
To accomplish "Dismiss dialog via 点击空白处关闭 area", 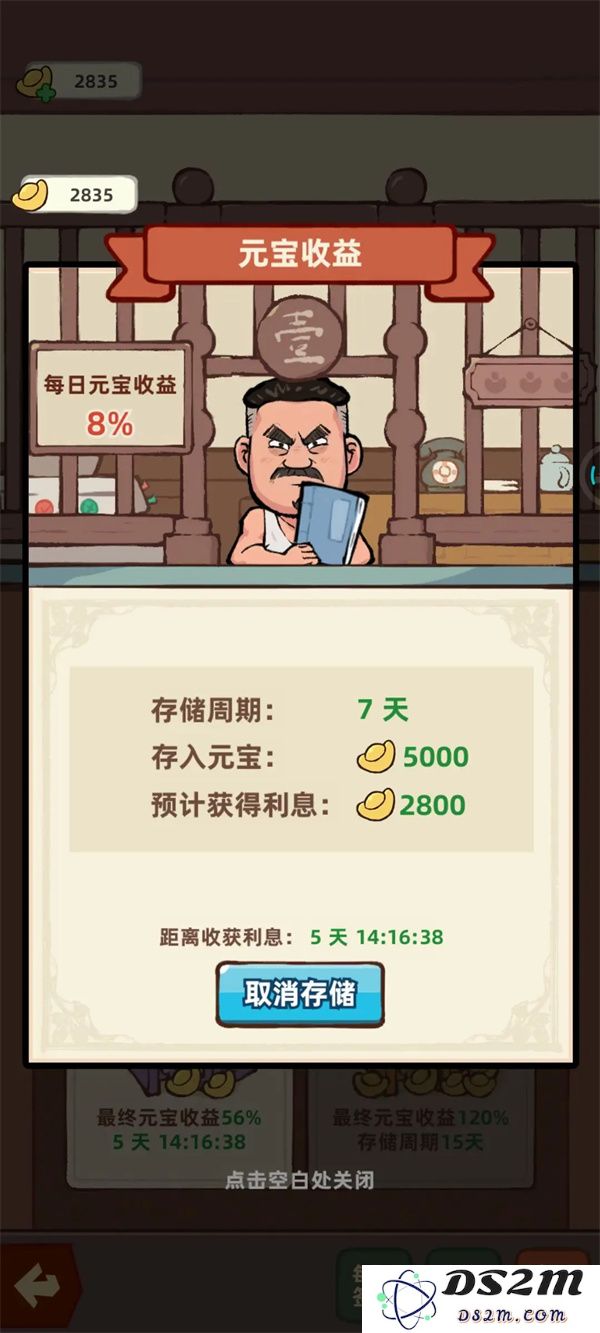I will pos(300,1180).
